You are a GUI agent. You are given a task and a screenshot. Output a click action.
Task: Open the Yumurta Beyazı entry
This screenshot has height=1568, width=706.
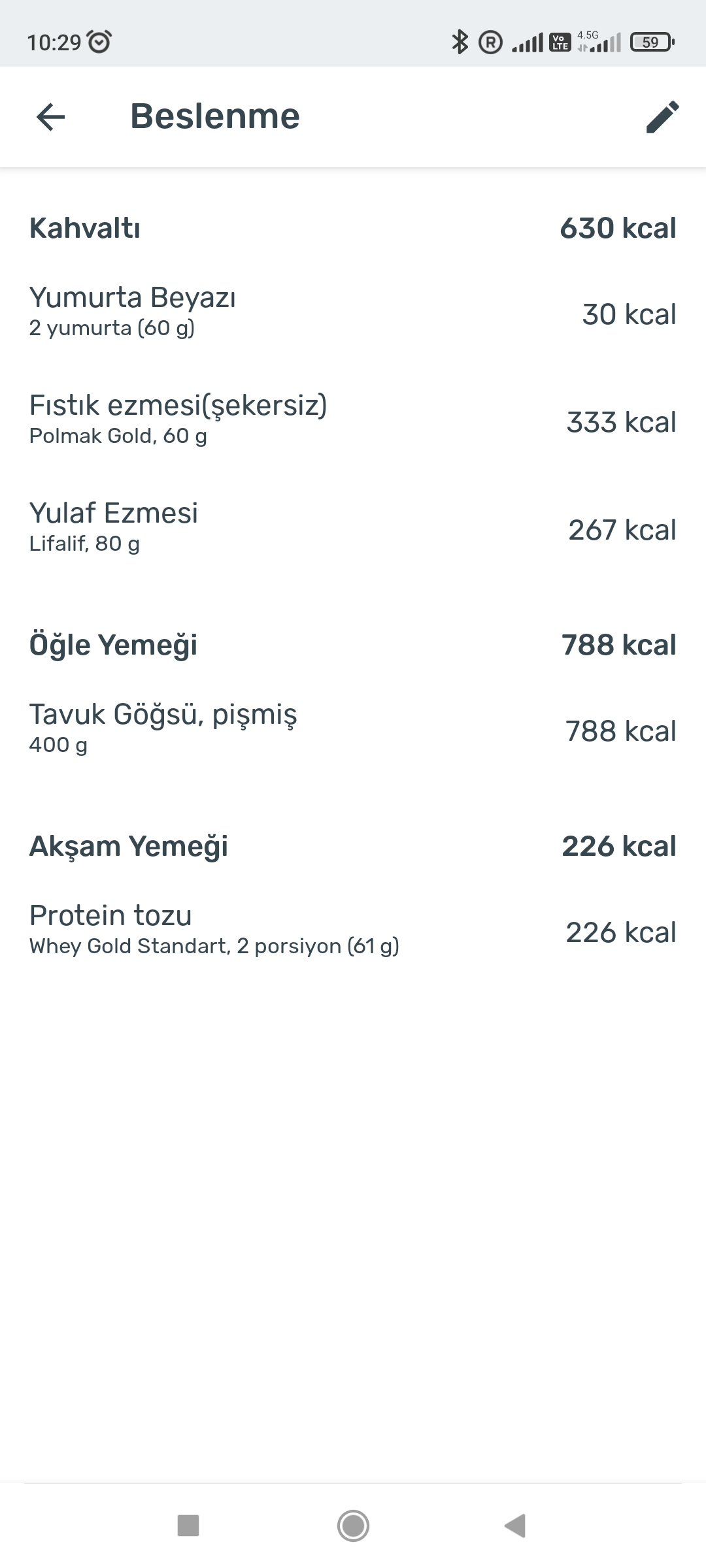[x=353, y=314]
